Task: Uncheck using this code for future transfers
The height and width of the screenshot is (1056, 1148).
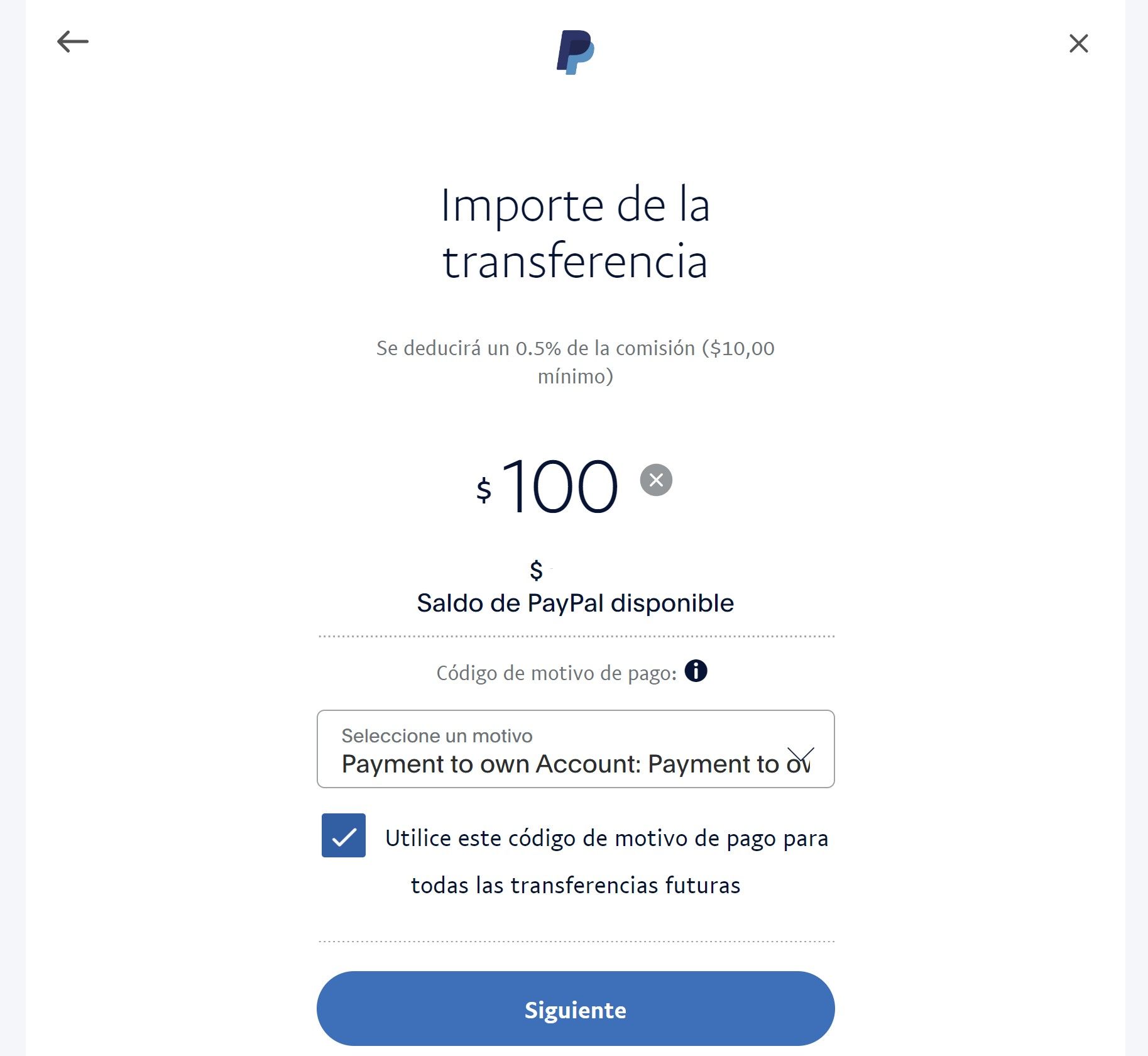Action: tap(344, 835)
